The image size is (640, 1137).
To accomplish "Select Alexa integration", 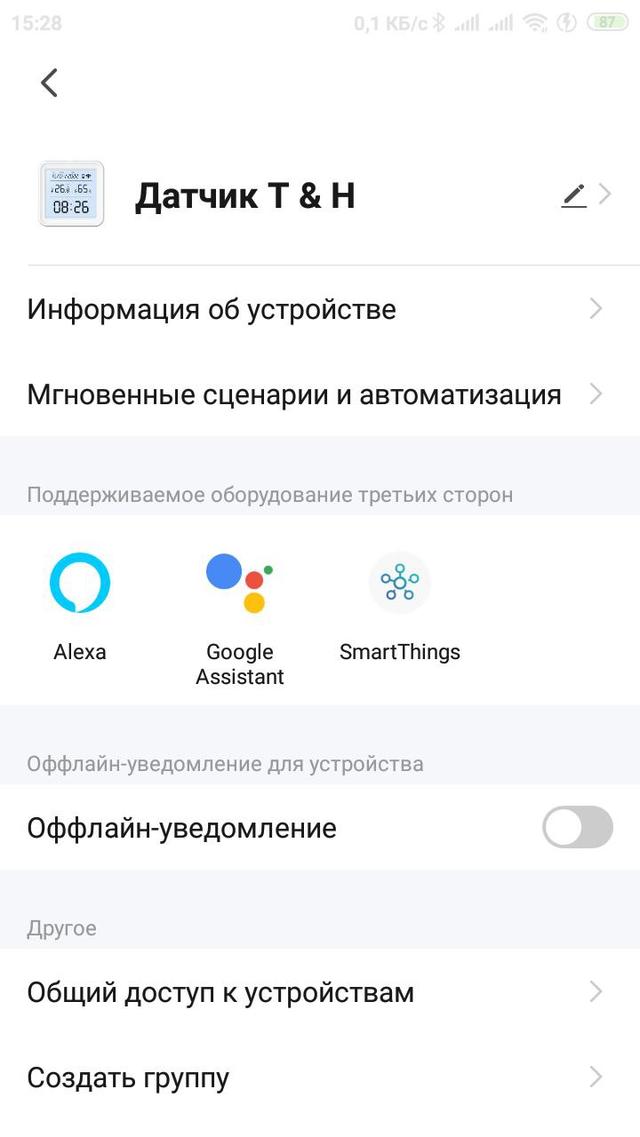I will click(80, 606).
